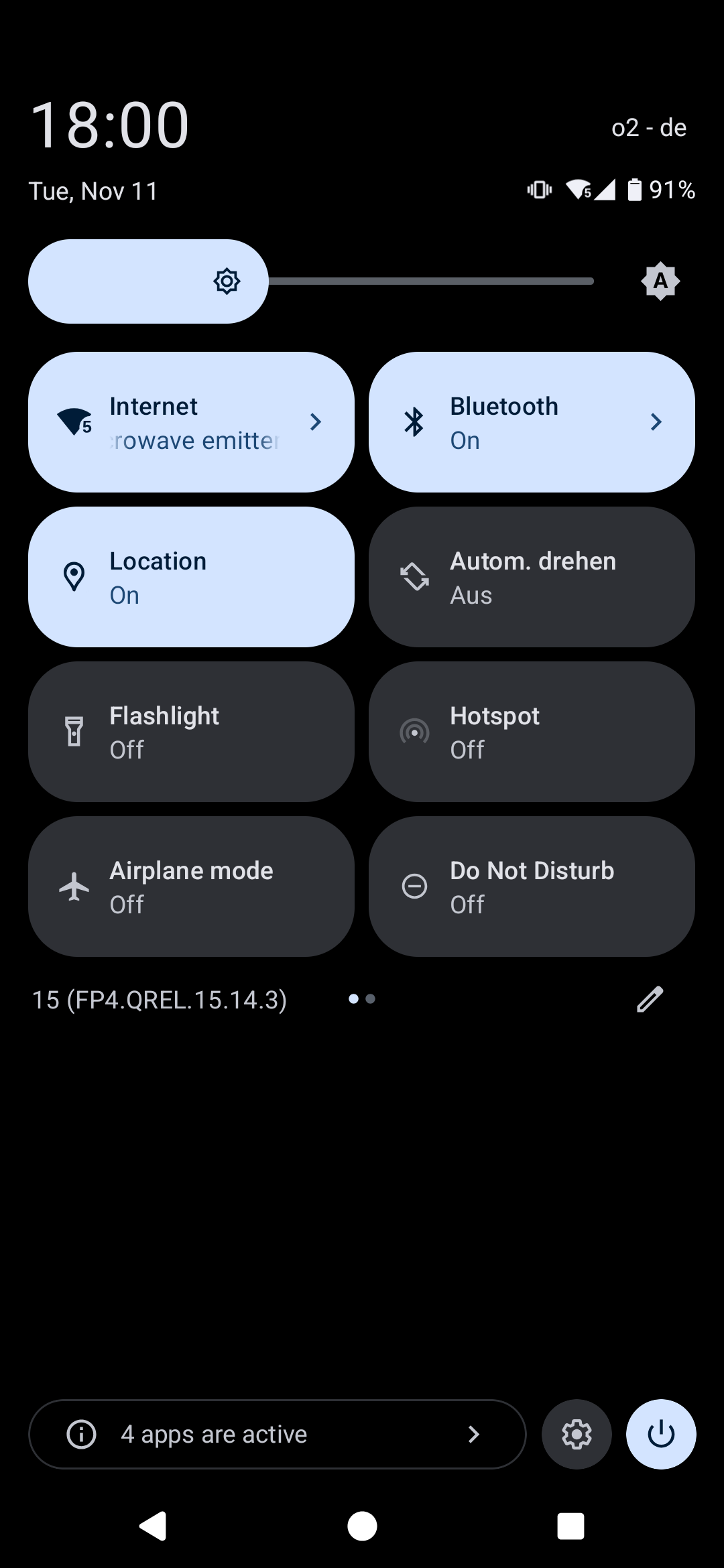Viewport: 724px width, 1568px height.
Task: Go to the home screen
Action: [x=362, y=1526]
